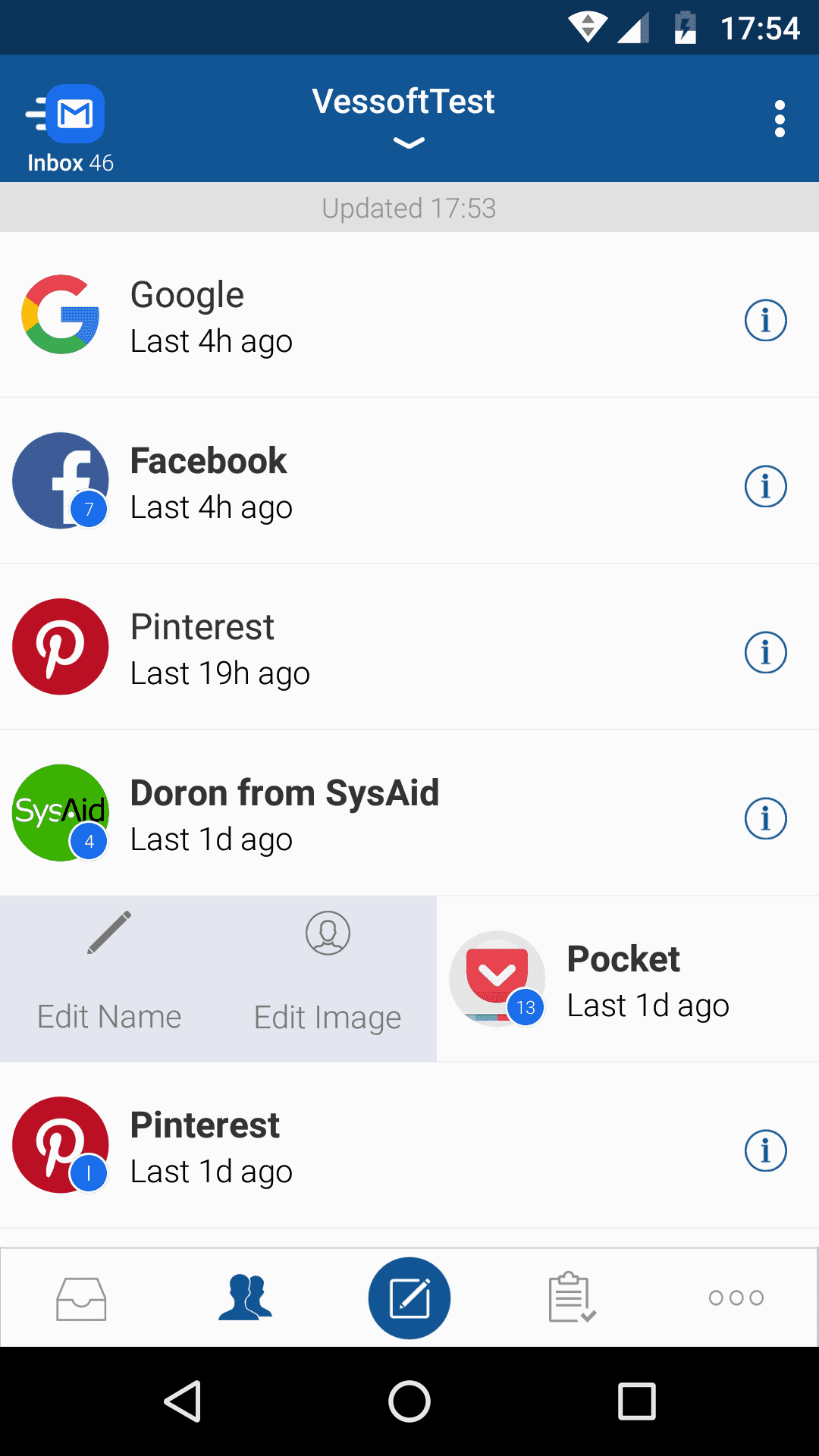Viewport: 819px width, 1456px height.
Task: View info for Google sender
Action: (x=765, y=321)
